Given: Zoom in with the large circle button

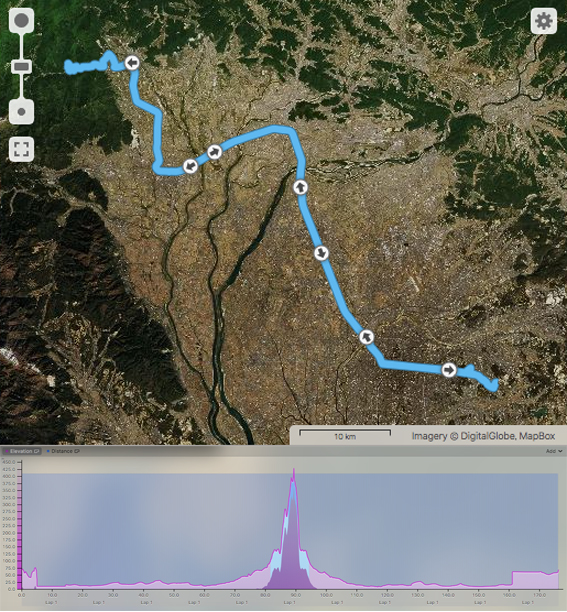Looking at the screenshot, I should pos(21,20).
